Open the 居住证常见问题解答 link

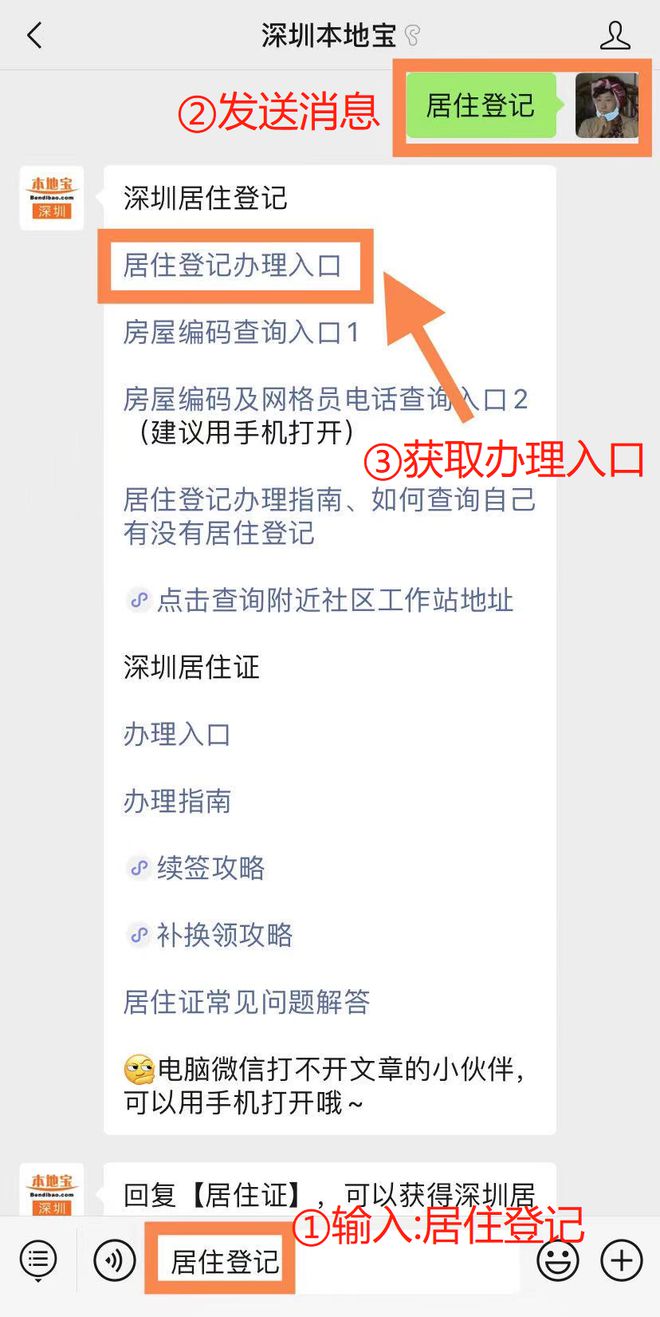(247, 1001)
